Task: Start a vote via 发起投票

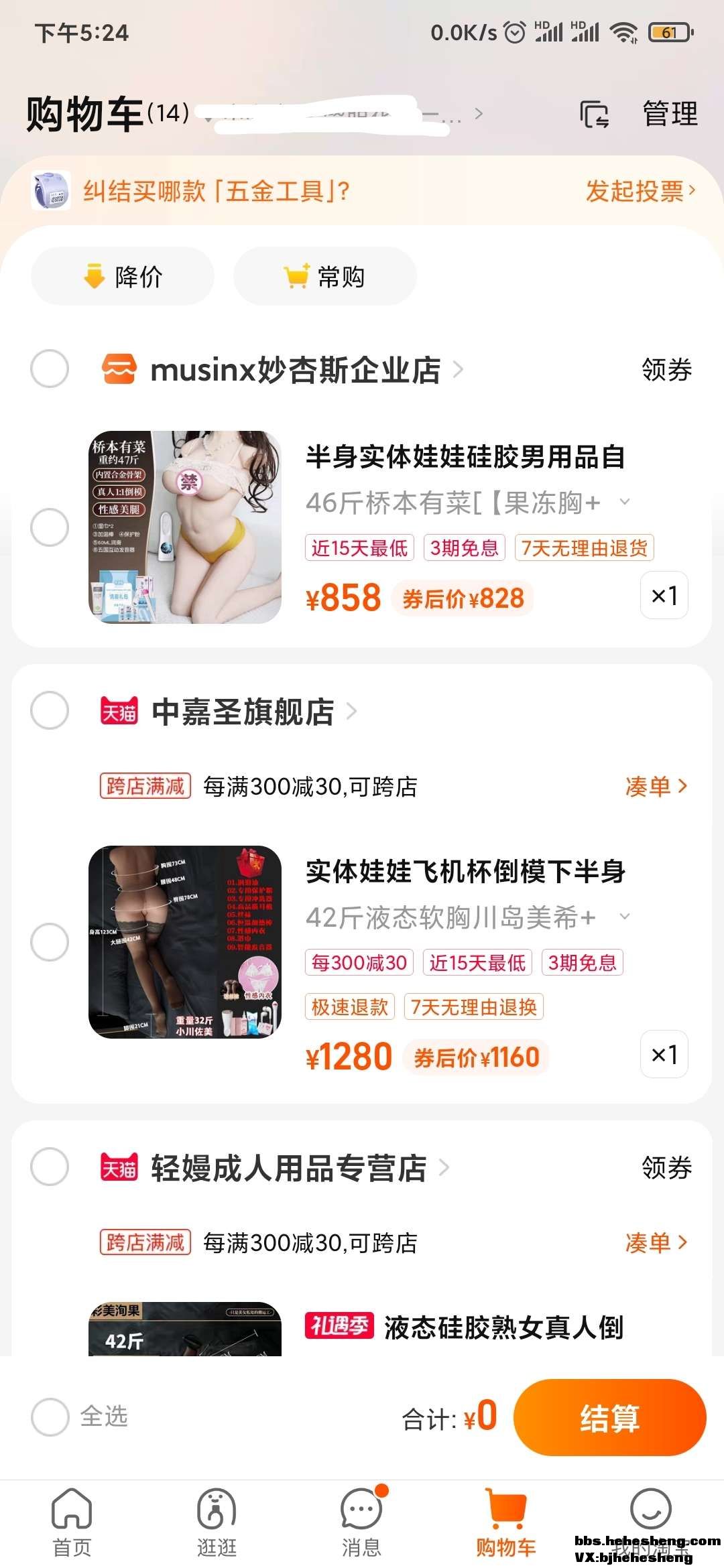Action: coord(640,191)
